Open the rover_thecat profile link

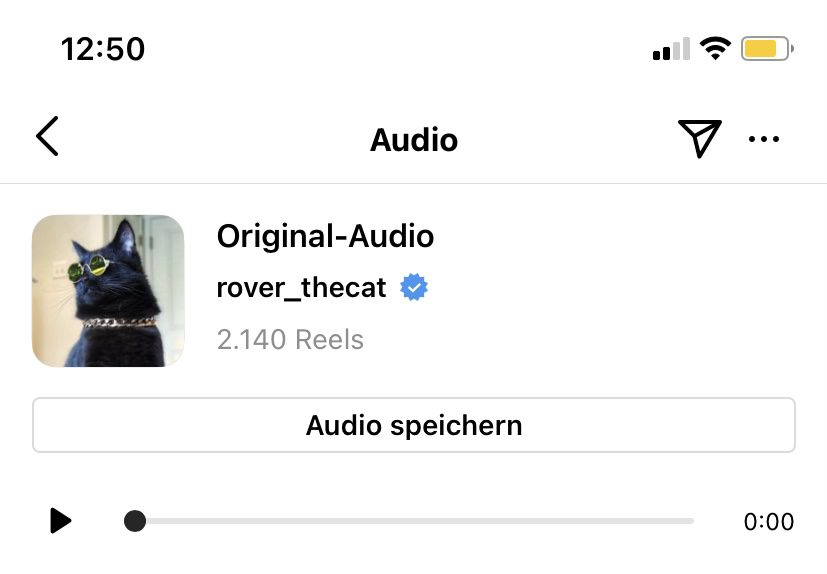[301, 288]
